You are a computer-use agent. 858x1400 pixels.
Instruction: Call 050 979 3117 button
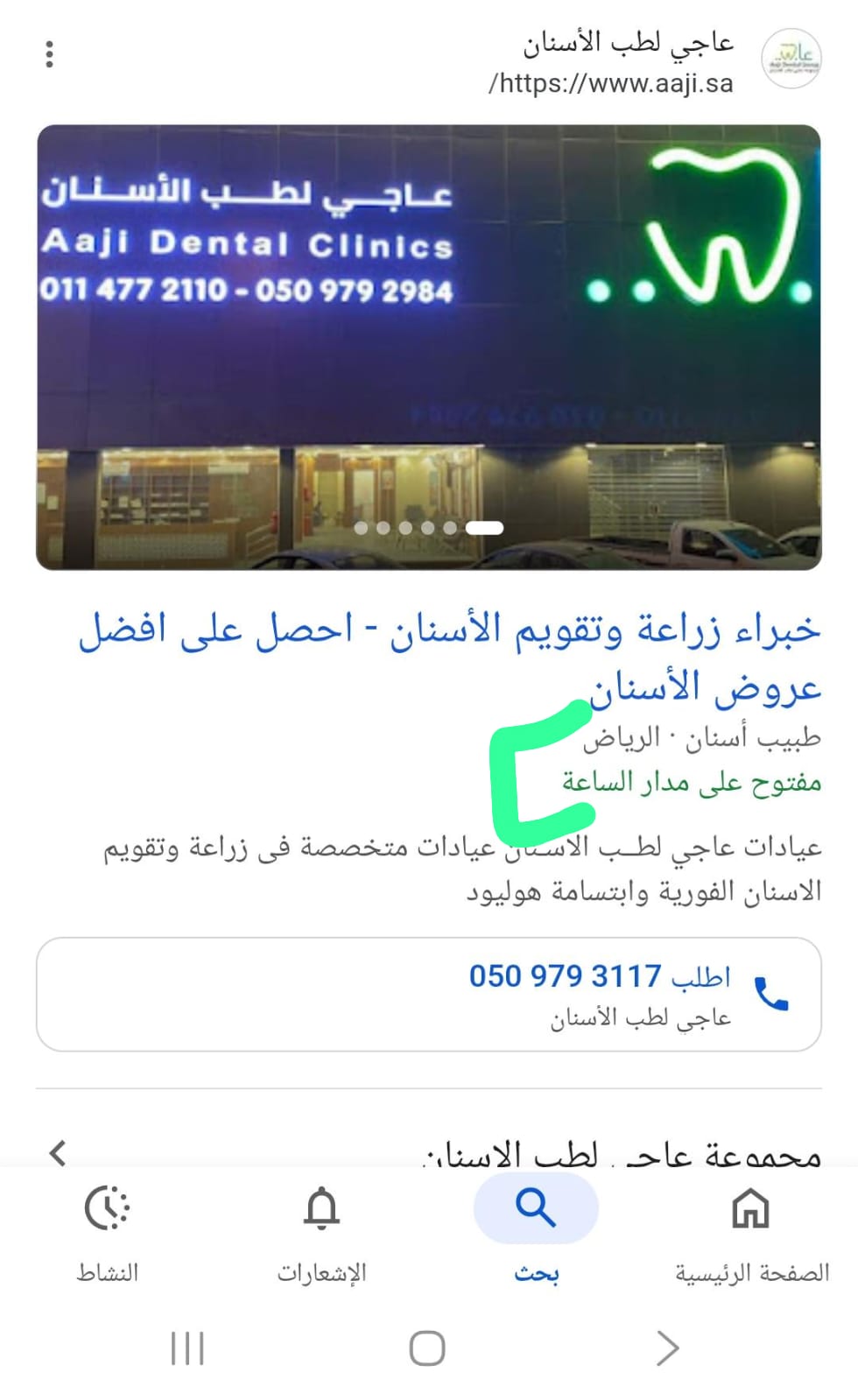click(428, 994)
